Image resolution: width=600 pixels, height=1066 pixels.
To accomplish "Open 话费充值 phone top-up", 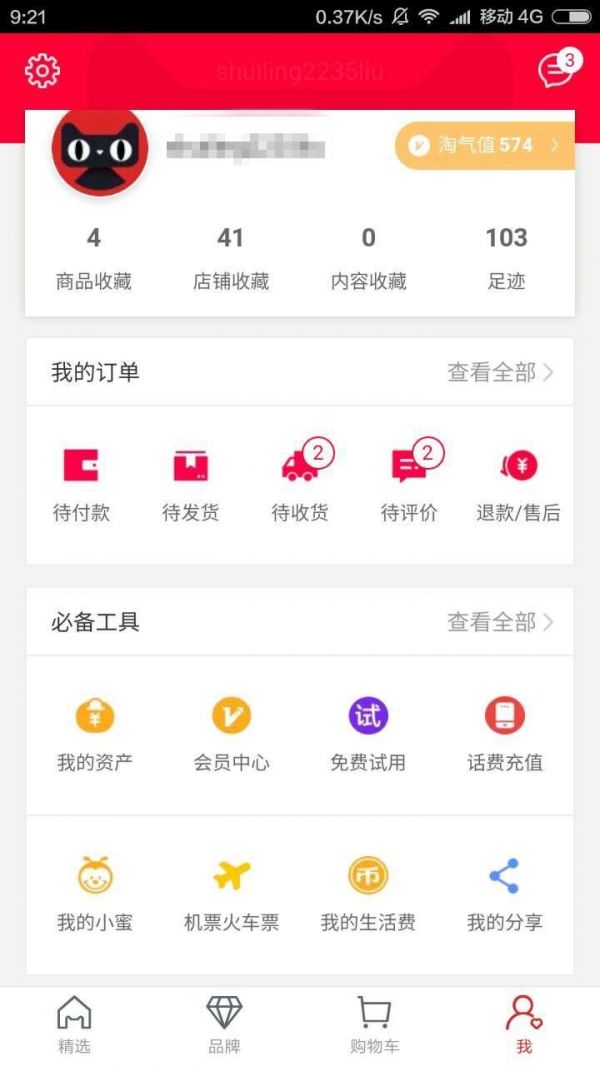I will coord(505,735).
